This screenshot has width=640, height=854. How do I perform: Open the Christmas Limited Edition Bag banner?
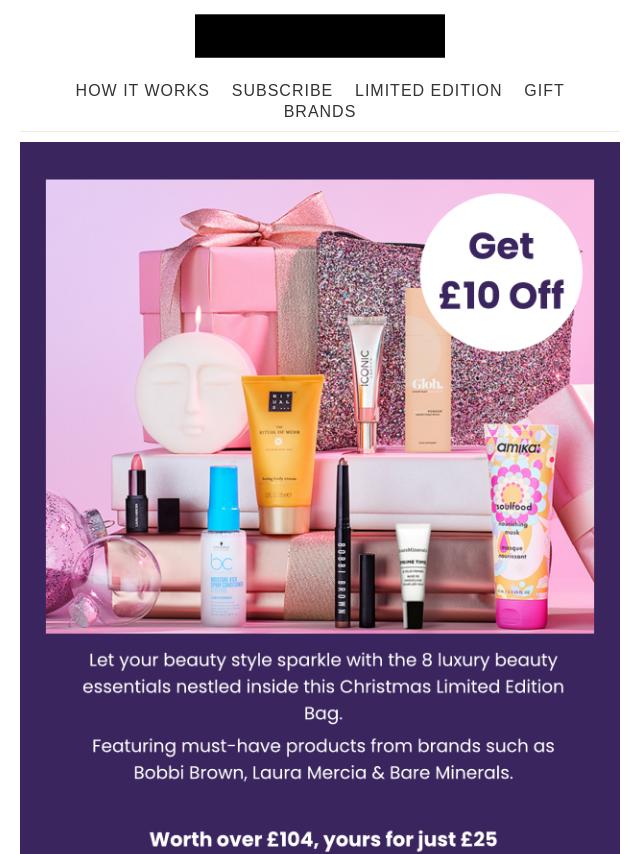[x=320, y=450]
